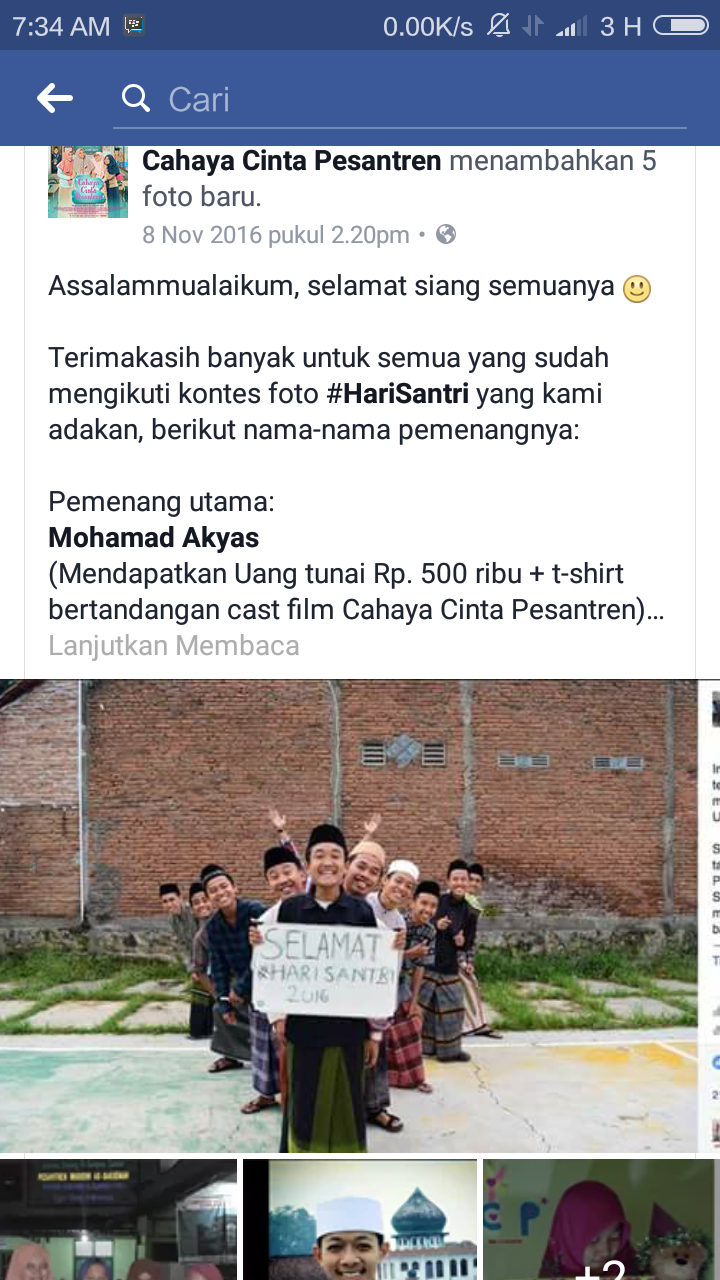Viewport: 720px width, 1280px height.
Task: Tap the Cari search field
Action: (400, 99)
